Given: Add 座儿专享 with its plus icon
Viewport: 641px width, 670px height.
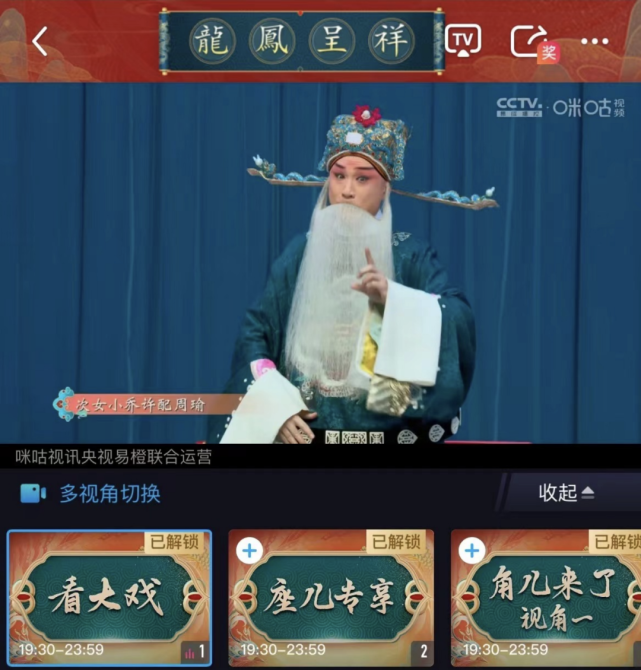Looking at the screenshot, I should click(x=250, y=550).
